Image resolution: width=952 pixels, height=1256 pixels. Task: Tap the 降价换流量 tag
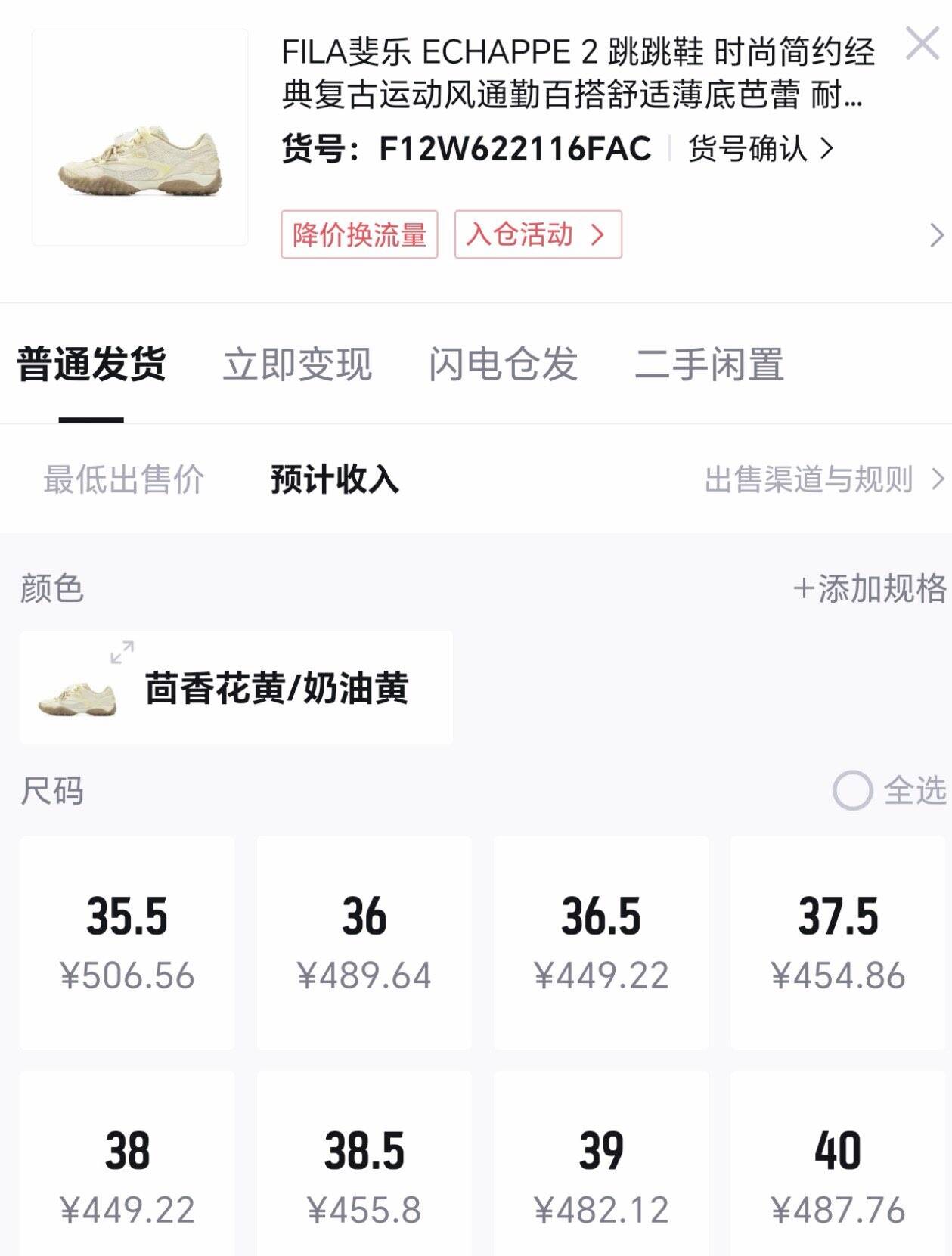(x=359, y=234)
